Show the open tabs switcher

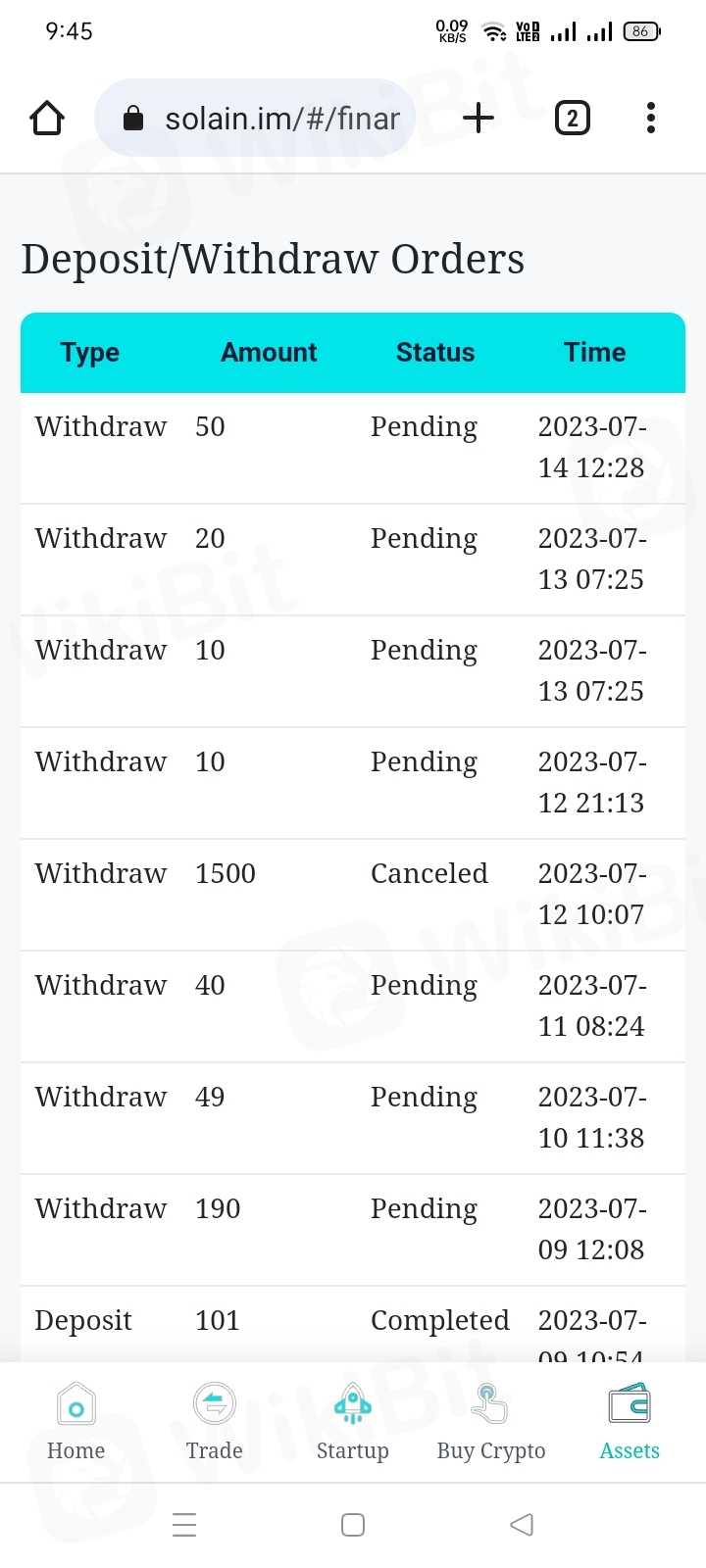point(572,119)
